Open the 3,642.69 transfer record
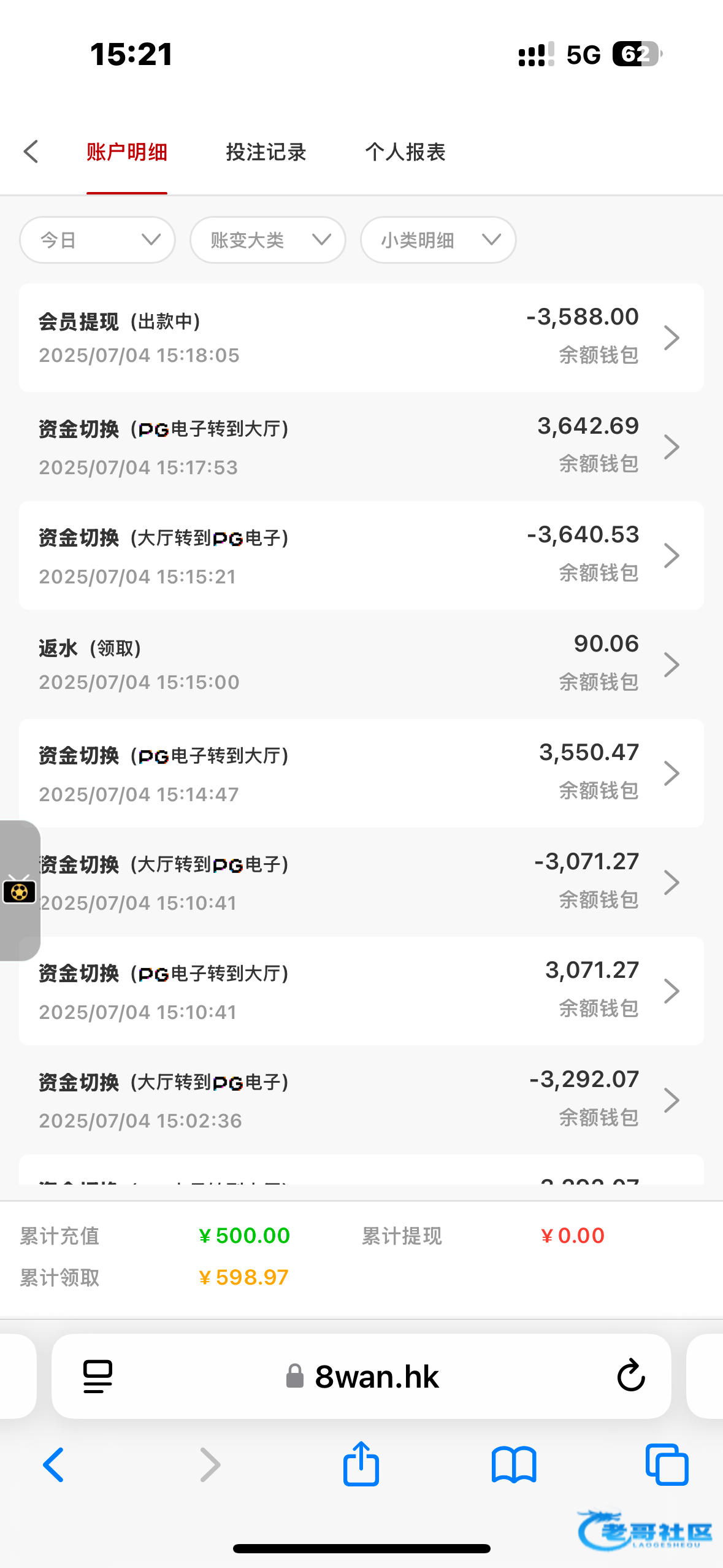This screenshot has height=1568, width=723. click(x=361, y=447)
